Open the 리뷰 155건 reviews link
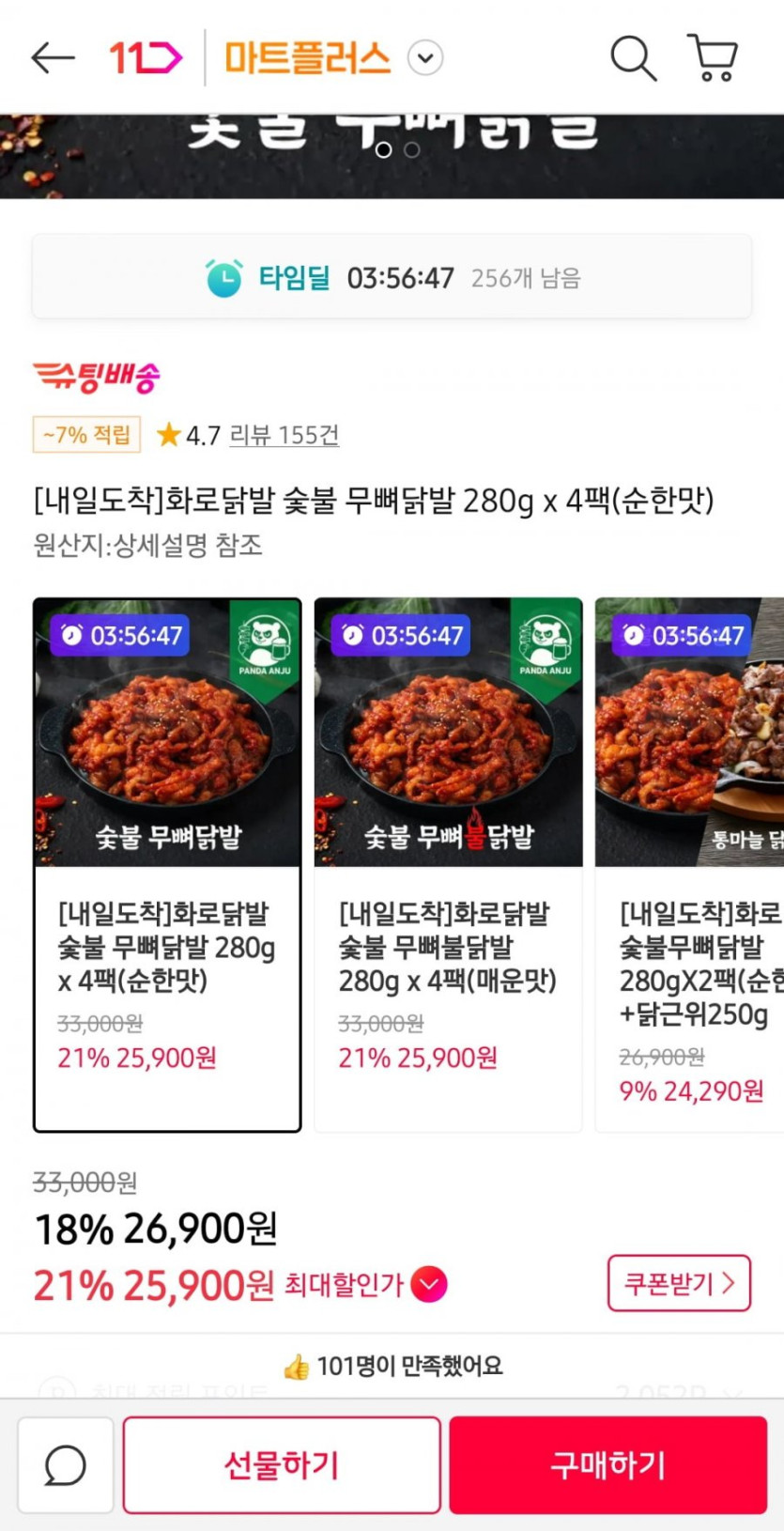Image resolution: width=784 pixels, height=1531 pixels. [x=284, y=435]
